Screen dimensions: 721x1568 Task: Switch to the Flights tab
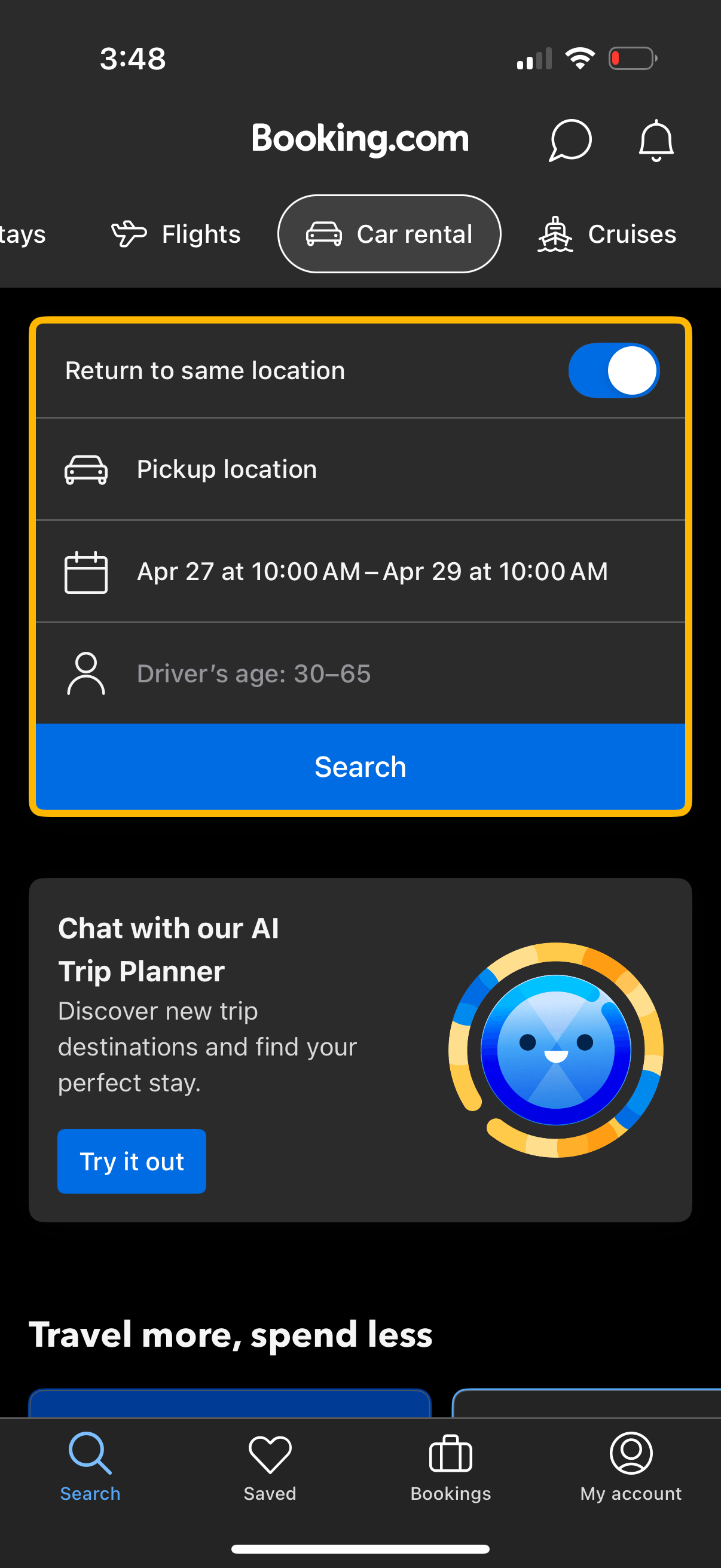tap(176, 234)
